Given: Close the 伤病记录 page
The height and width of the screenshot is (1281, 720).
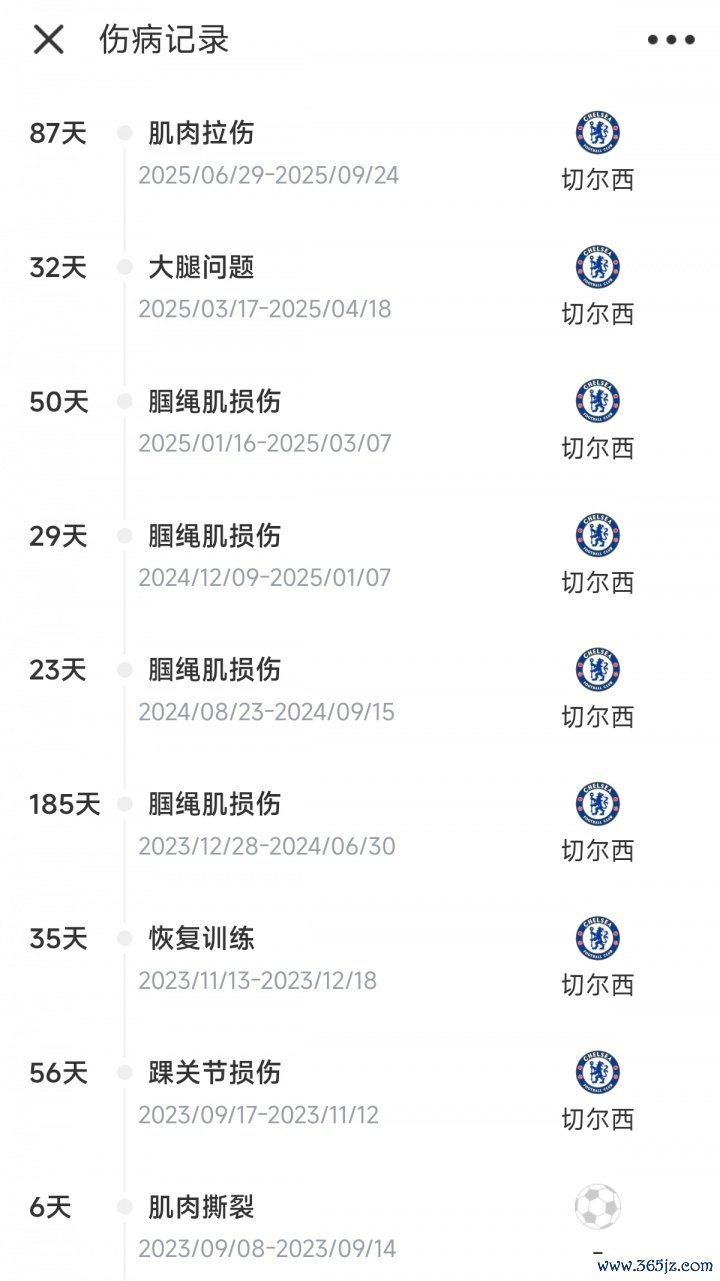Looking at the screenshot, I should coord(48,40).
